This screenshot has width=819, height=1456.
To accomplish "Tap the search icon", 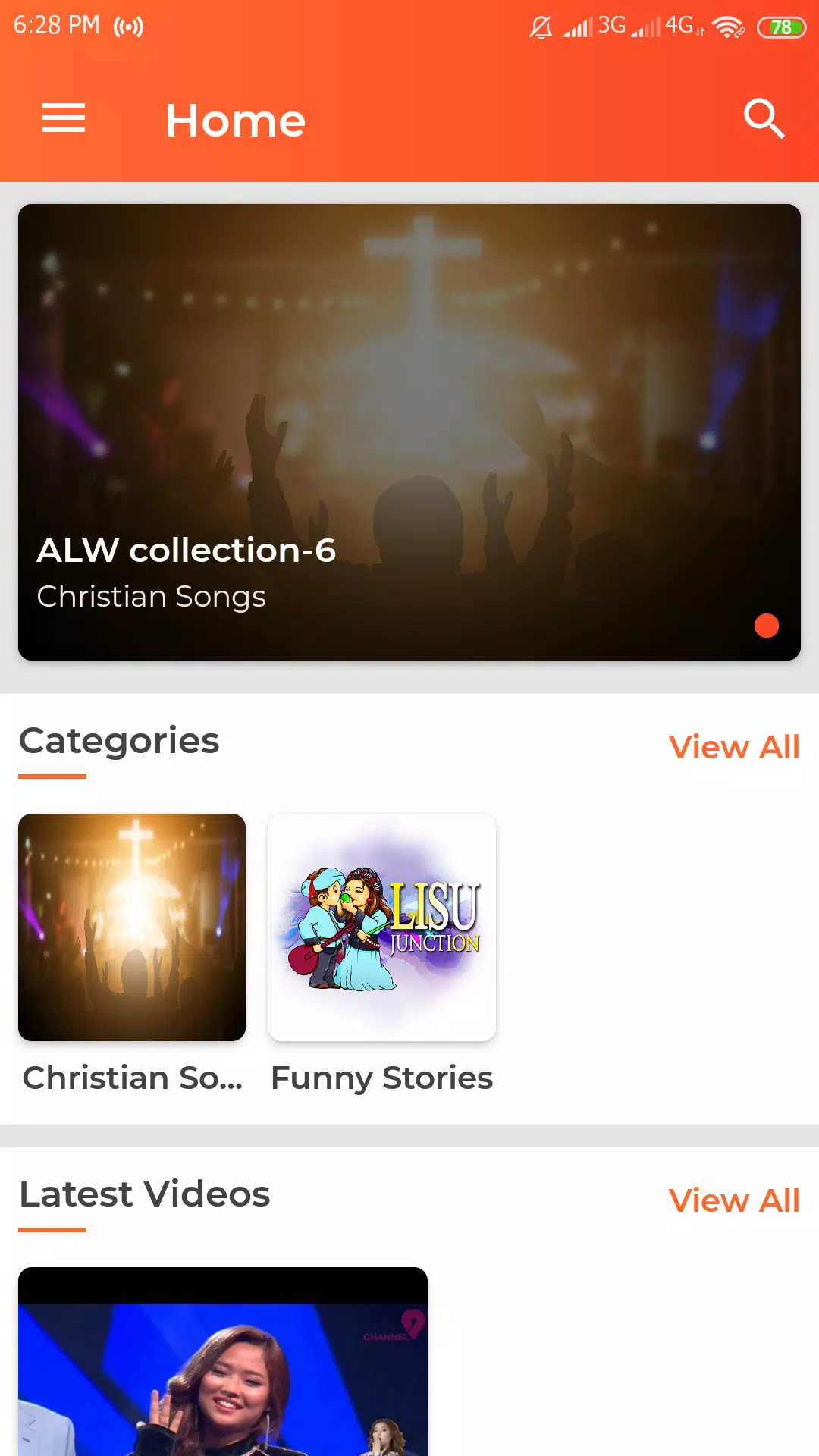I will pyautogui.click(x=764, y=118).
